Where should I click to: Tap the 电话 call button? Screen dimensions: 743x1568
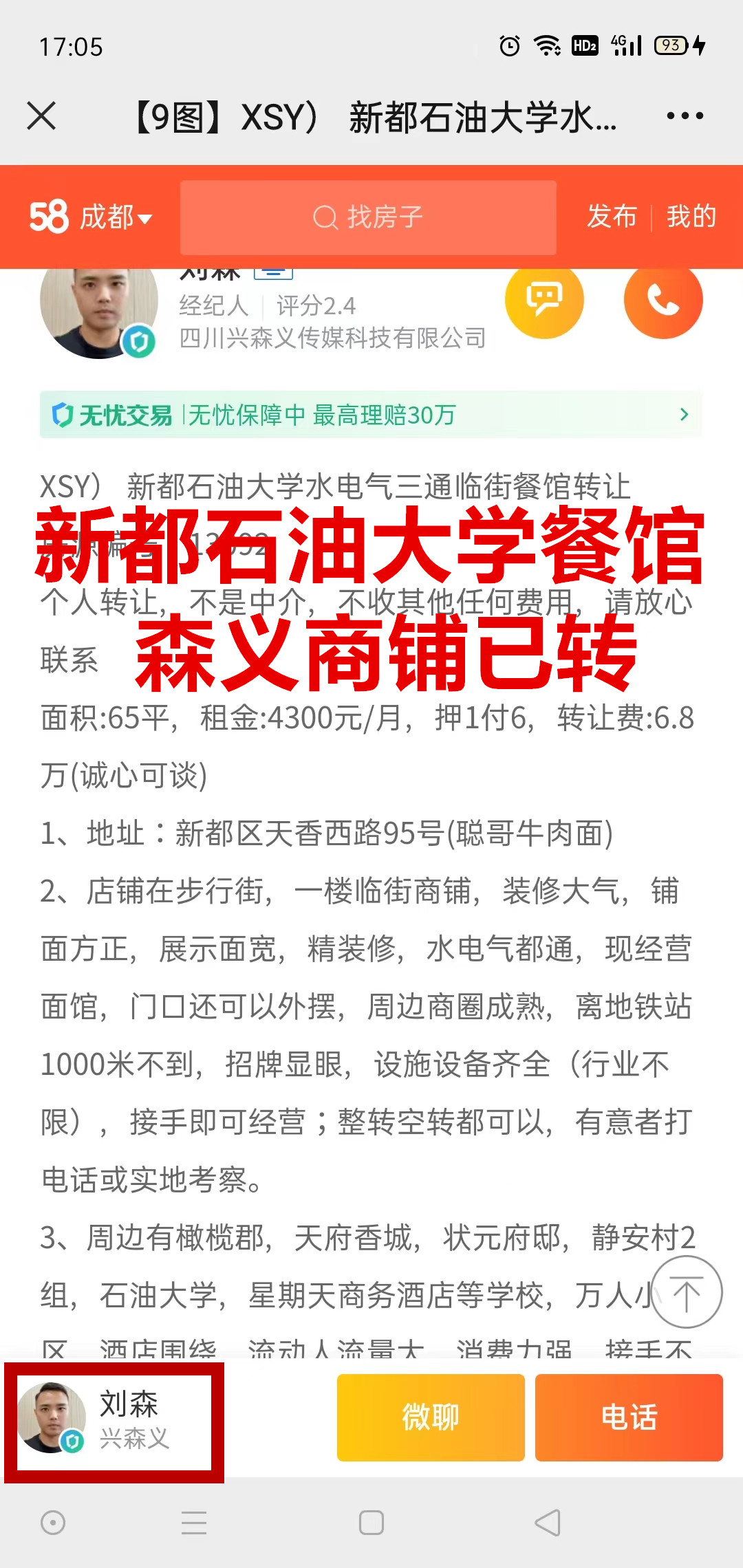(629, 1417)
